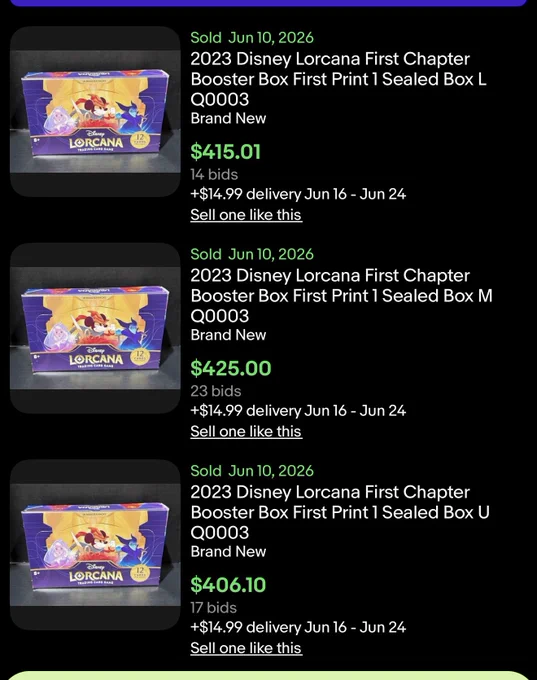This screenshot has height=680, width=537.
Task: Tap Sell one like this under $415.01
Action: click(x=246, y=215)
